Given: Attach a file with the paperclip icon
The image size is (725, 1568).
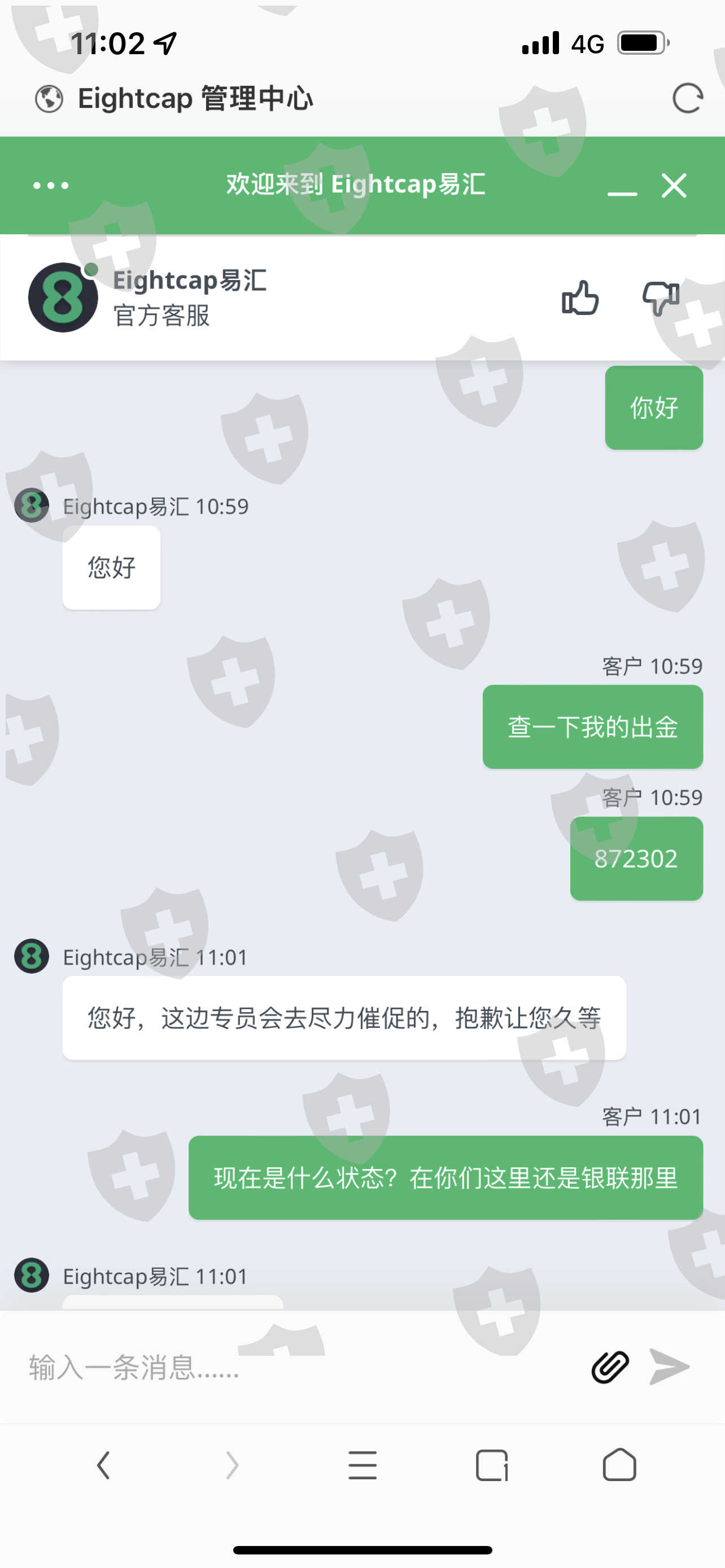Looking at the screenshot, I should point(609,1367).
